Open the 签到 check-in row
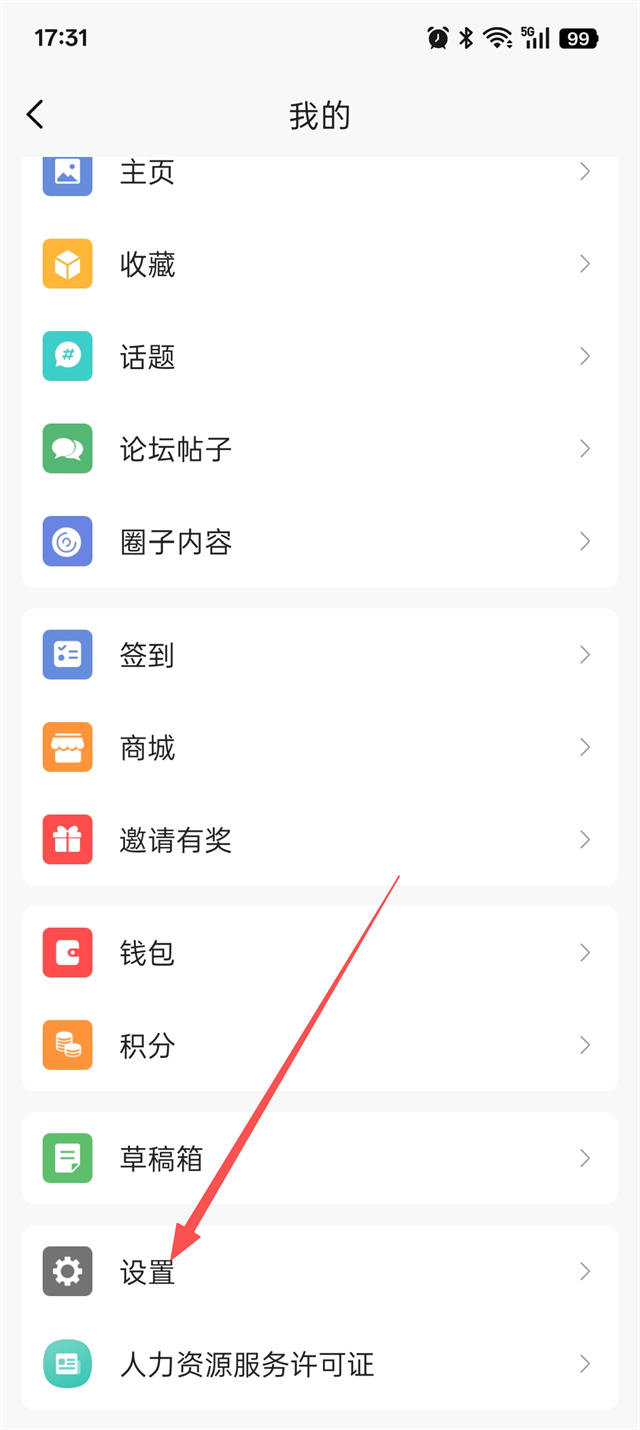640x1430 pixels. click(320, 655)
